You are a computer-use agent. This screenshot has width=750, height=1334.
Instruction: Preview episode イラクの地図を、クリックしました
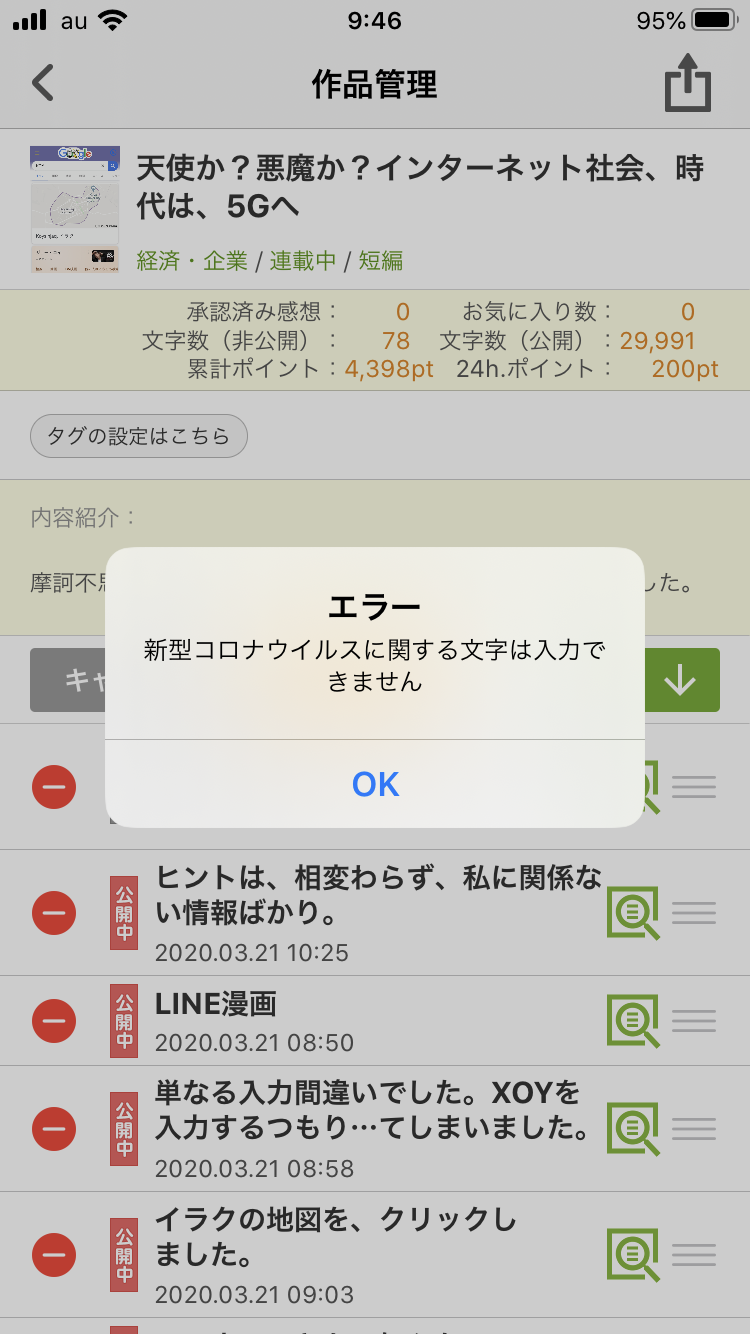point(633,1254)
